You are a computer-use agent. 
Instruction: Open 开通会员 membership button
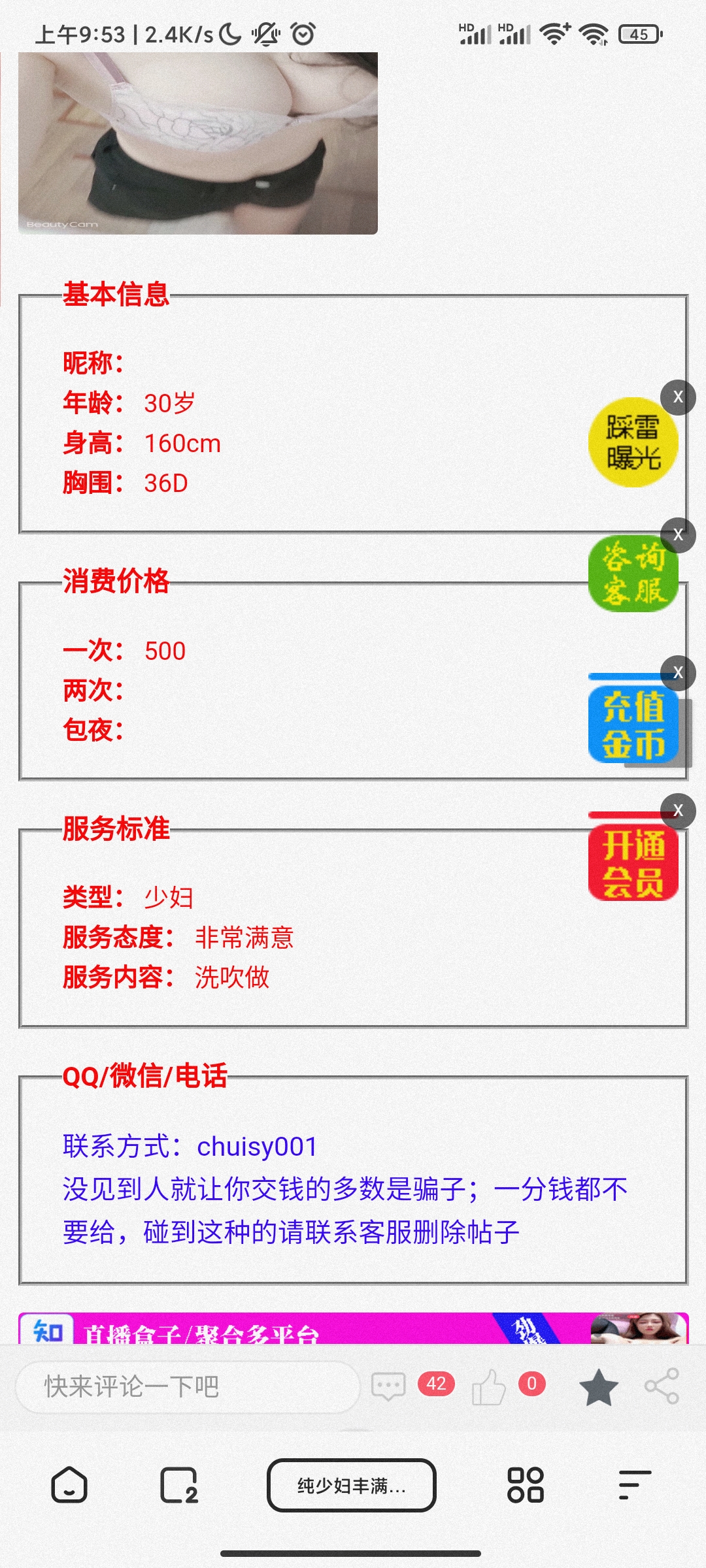(x=633, y=862)
